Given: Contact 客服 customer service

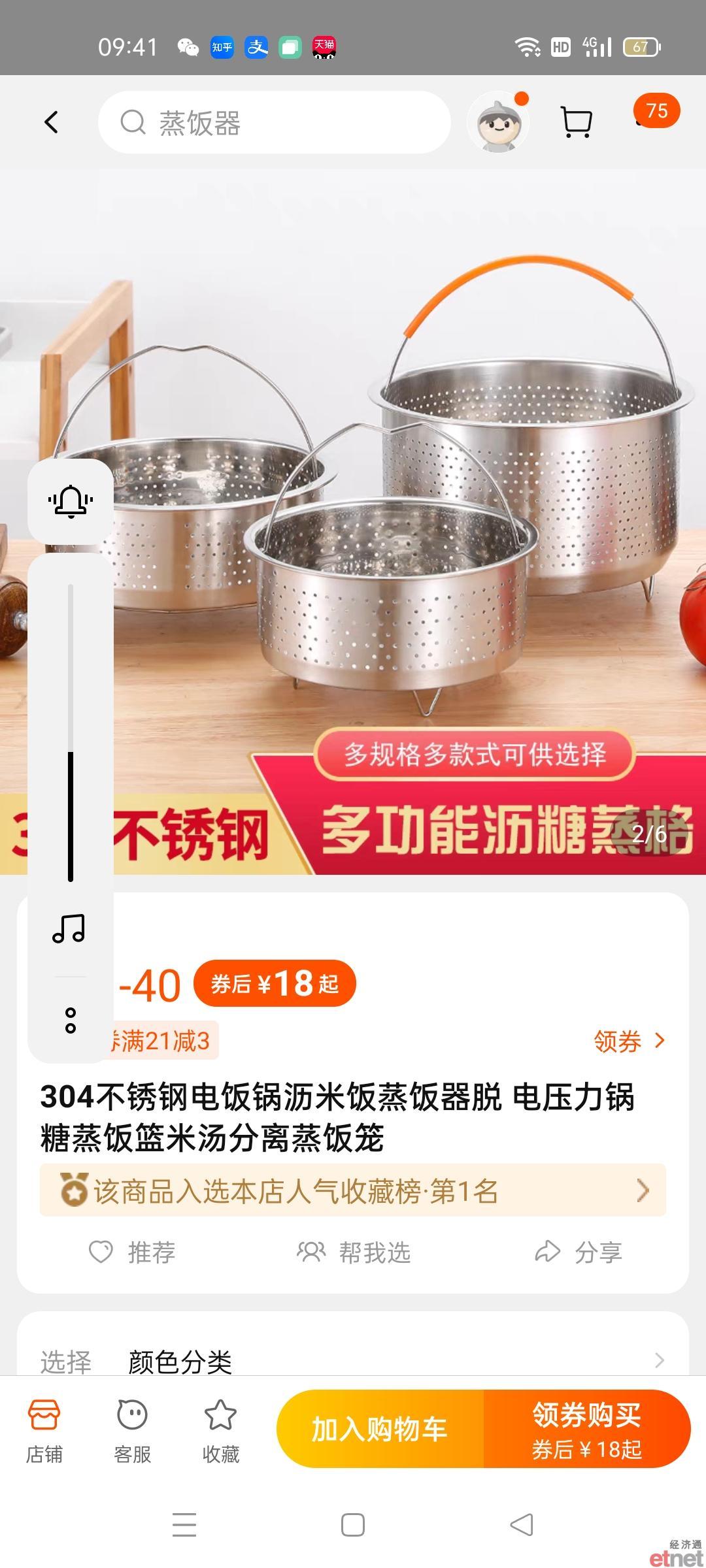Looking at the screenshot, I should pyautogui.click(x=133, y=1431).
